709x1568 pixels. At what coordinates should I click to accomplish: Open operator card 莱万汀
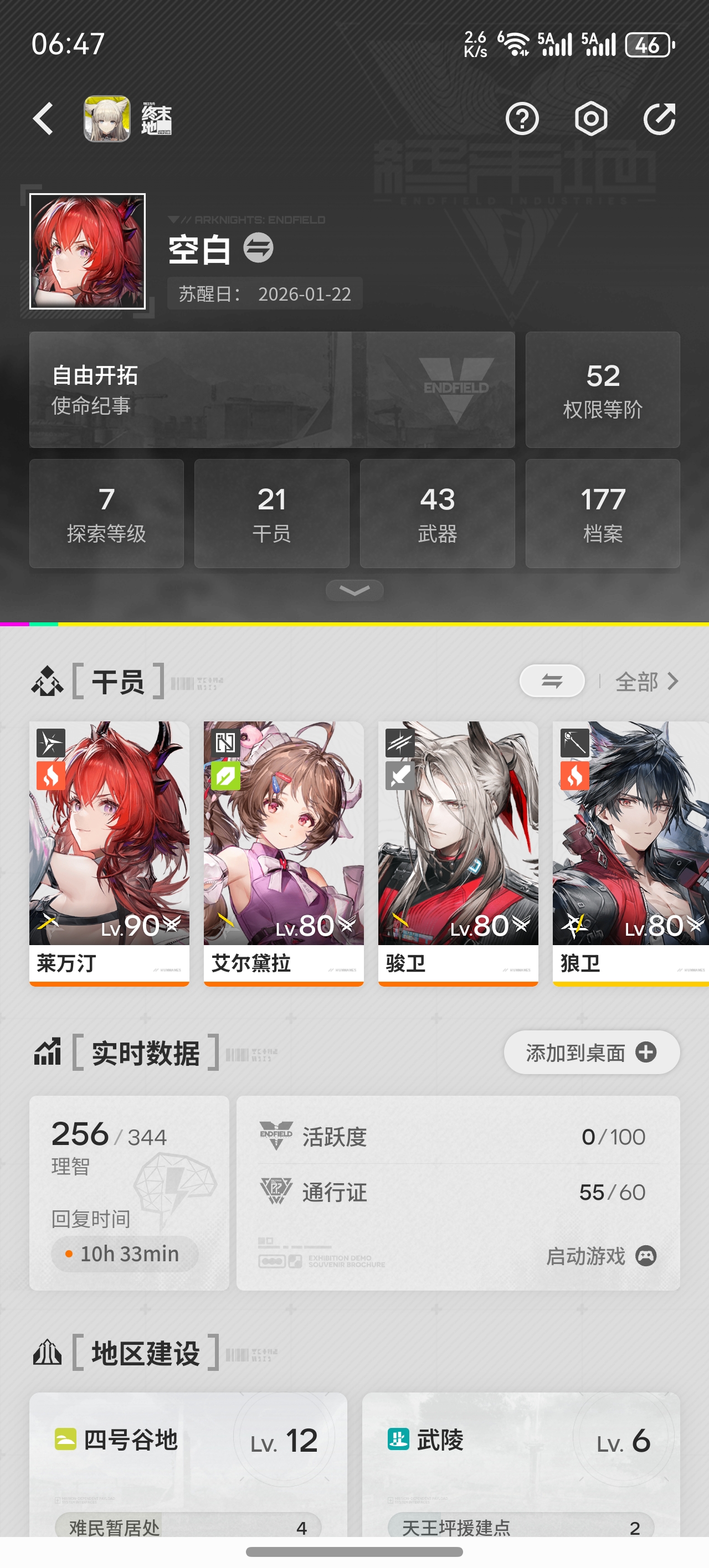pos(109,853)
